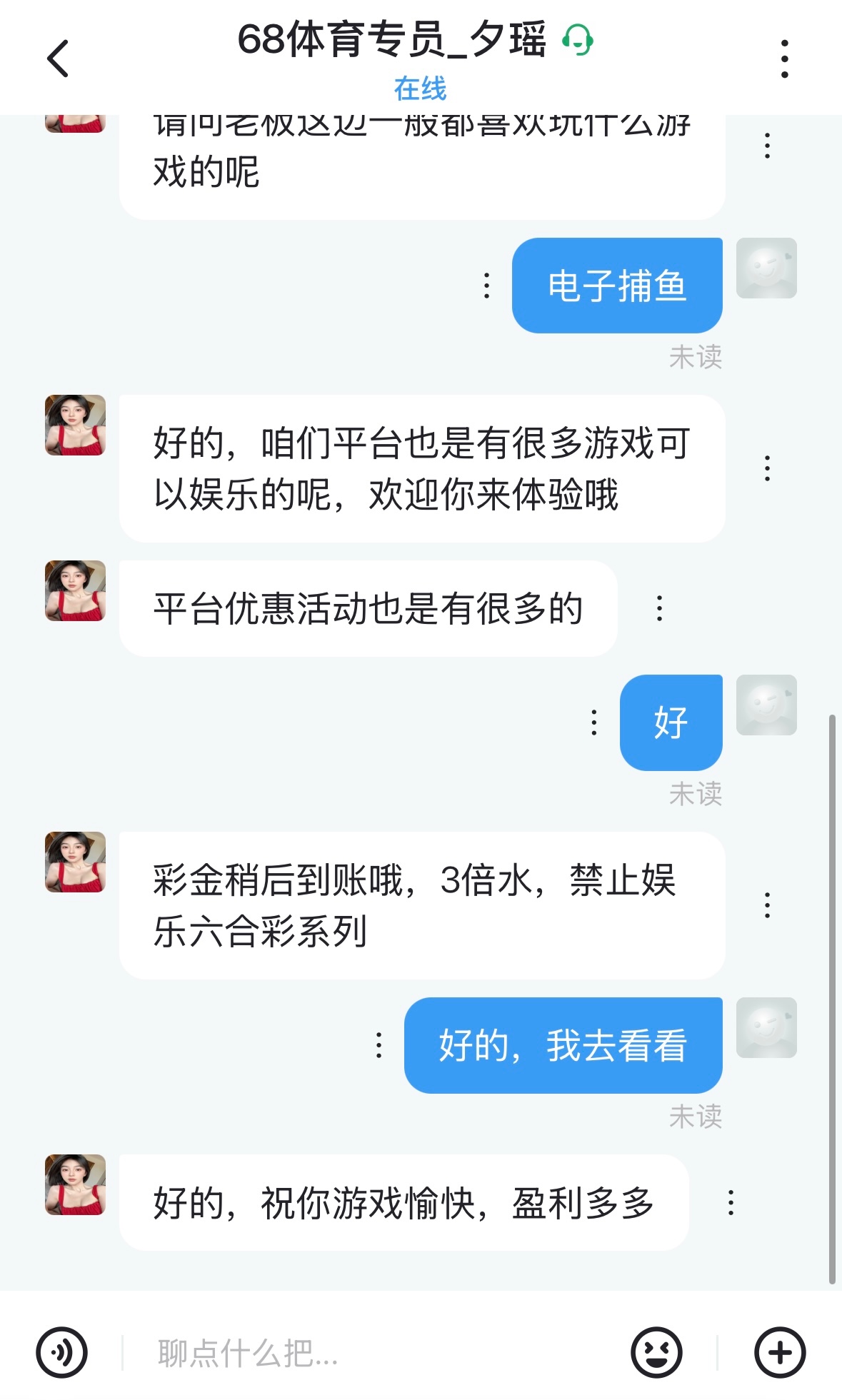Open options for 平台优惠活动也是有很多的 message
Image resolution: width=842 pixels, height=1400 pixels.
(659, 608)
